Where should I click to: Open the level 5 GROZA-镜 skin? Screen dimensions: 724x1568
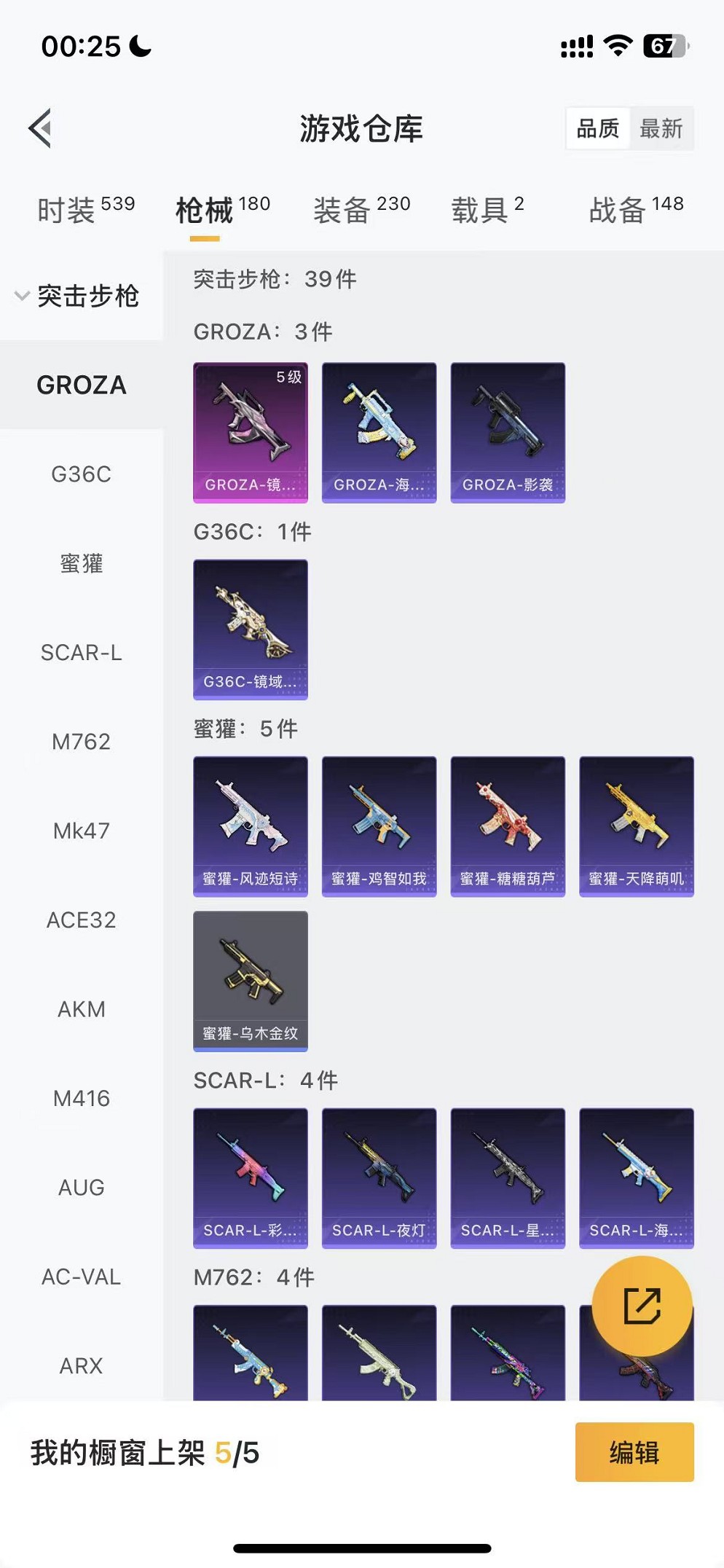click(x=250, y=432)
